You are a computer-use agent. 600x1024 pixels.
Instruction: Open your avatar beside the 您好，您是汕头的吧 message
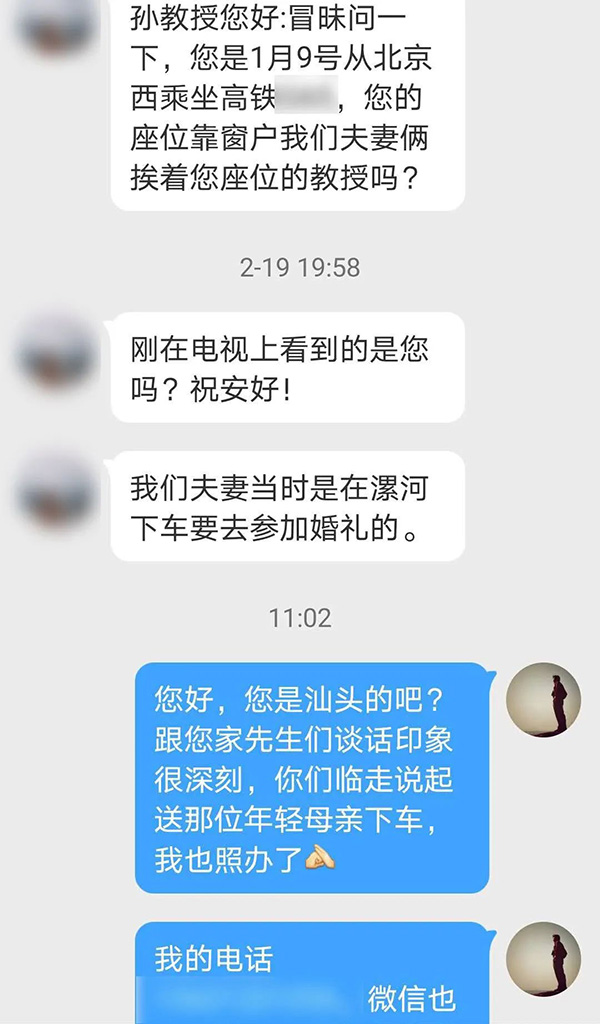pos(543,699)
